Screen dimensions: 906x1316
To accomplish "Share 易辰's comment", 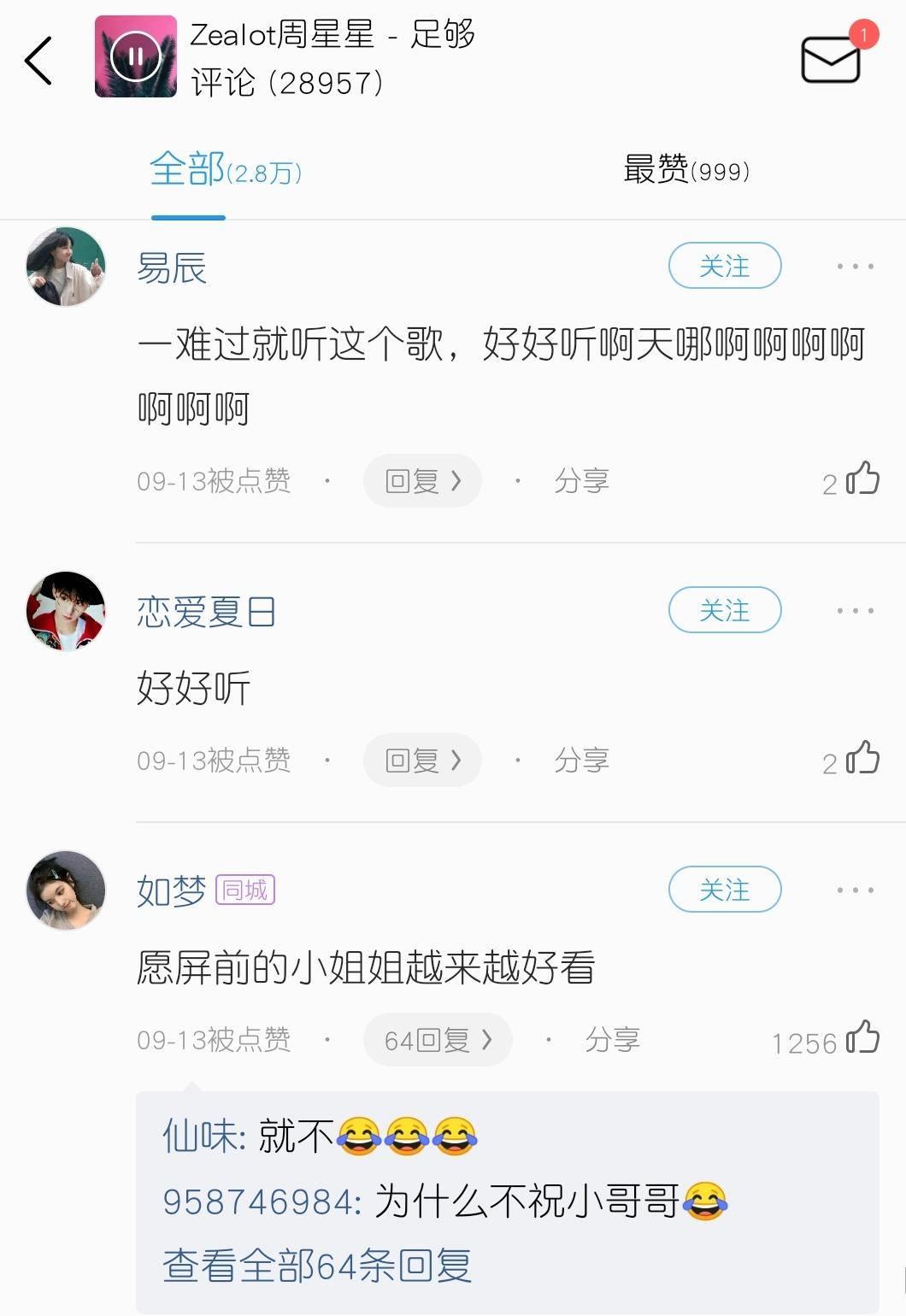I will (x=581, y=481).
